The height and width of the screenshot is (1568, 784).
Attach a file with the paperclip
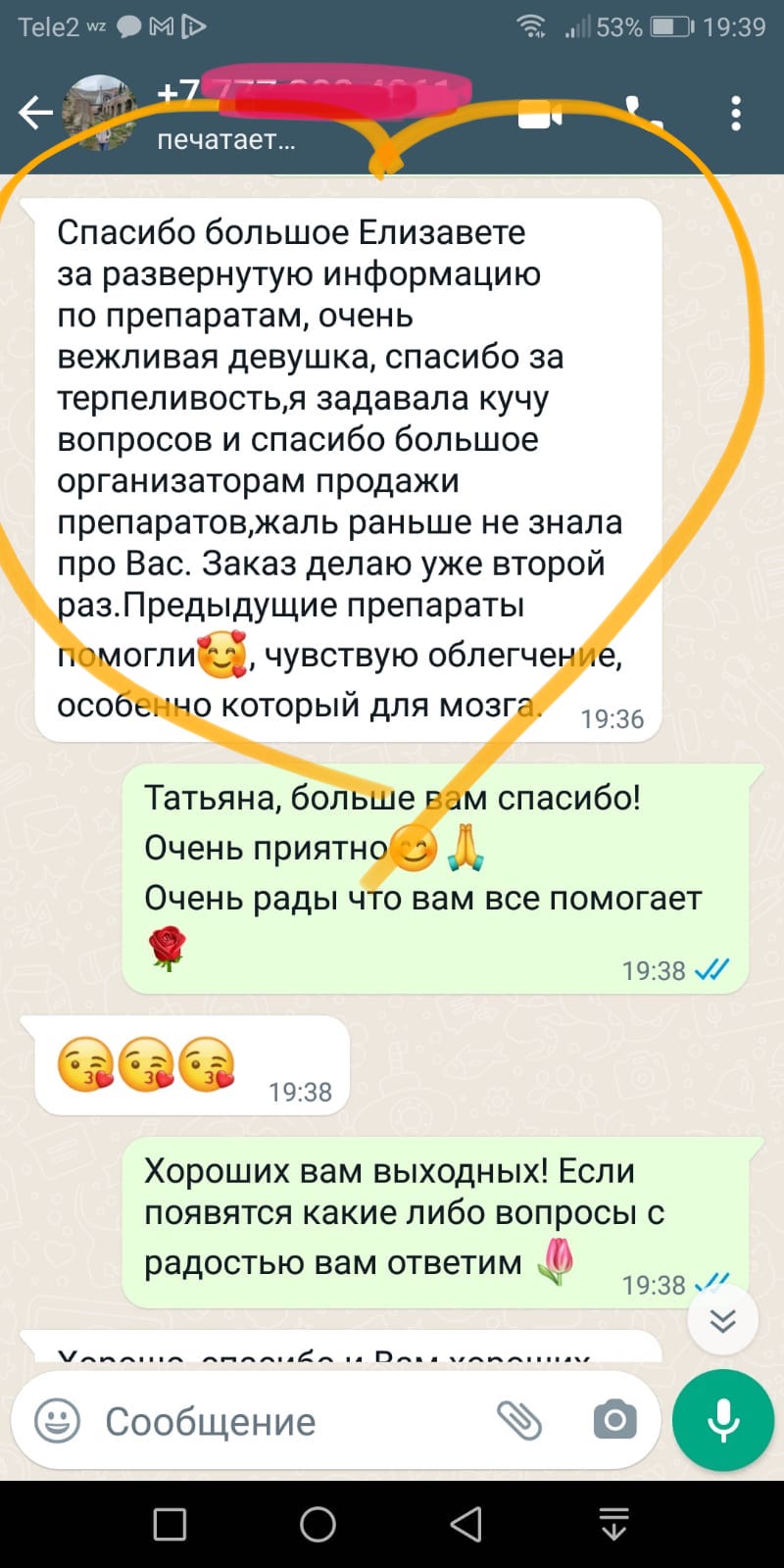pos(519,1420)
